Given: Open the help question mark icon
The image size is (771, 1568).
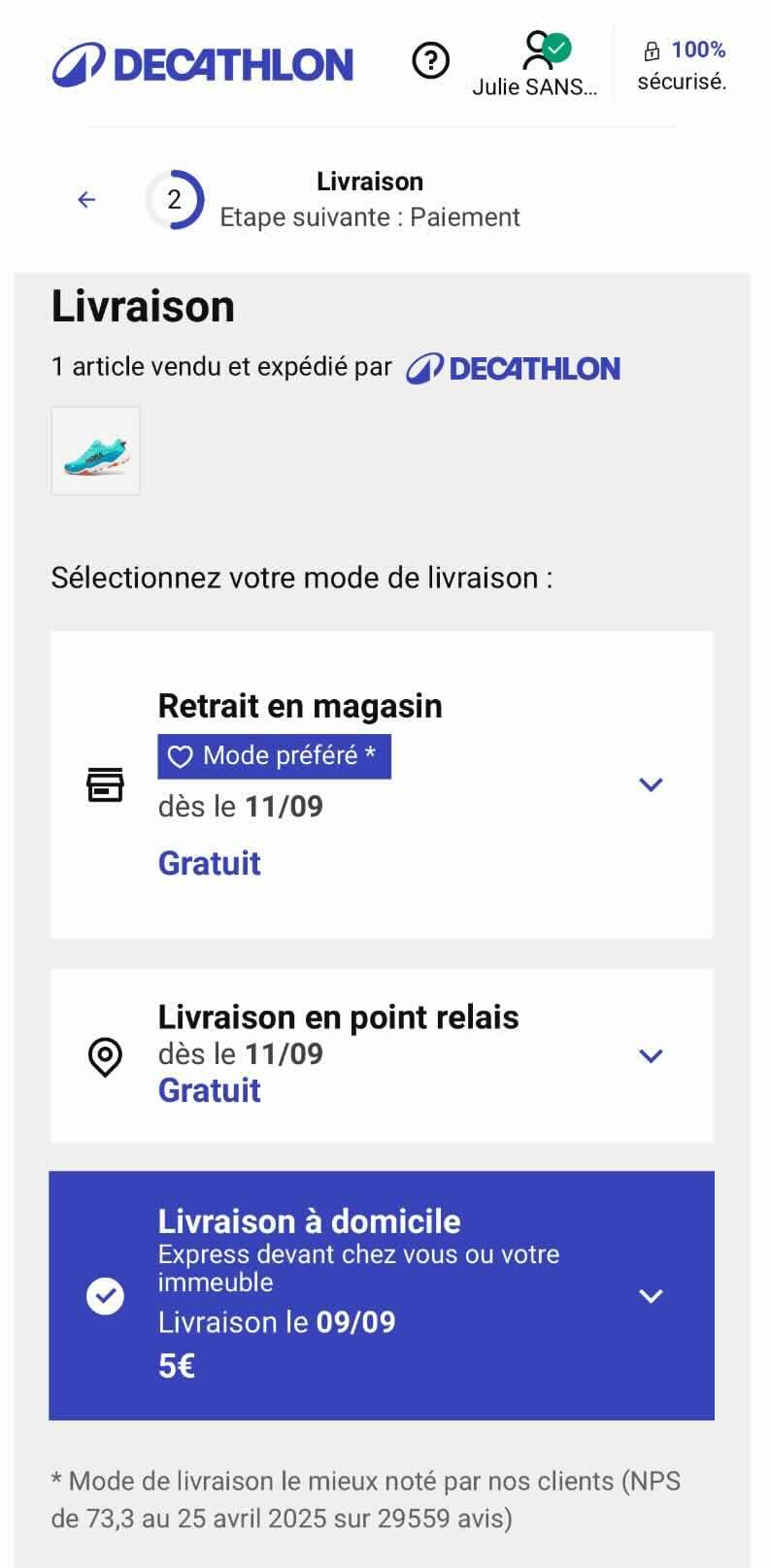Looking at the screenshot, I should click(430, 61).
